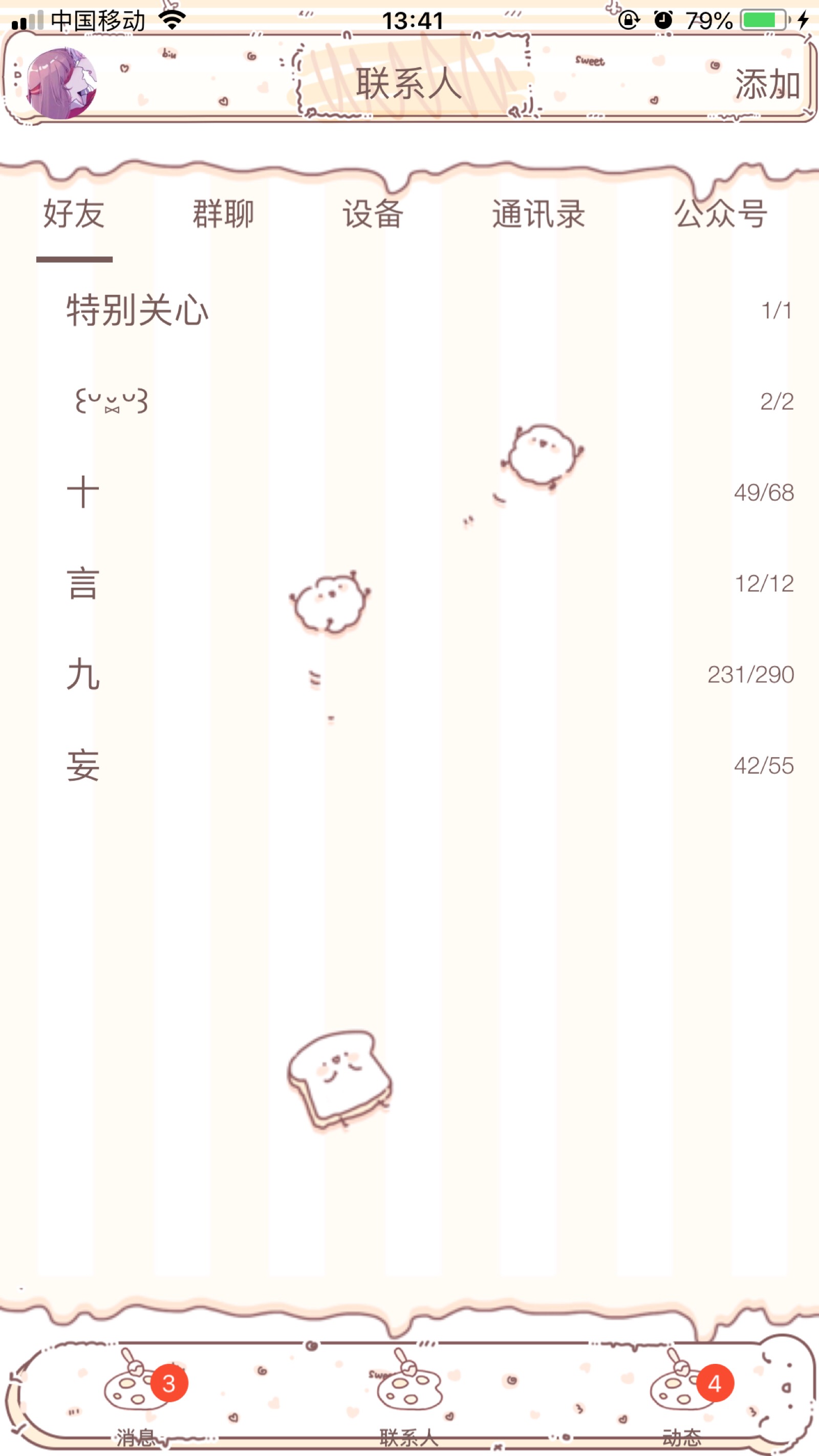Open the 动态 bottom tab
This screenshot has height=1456, width=819.
(682, 1395)
